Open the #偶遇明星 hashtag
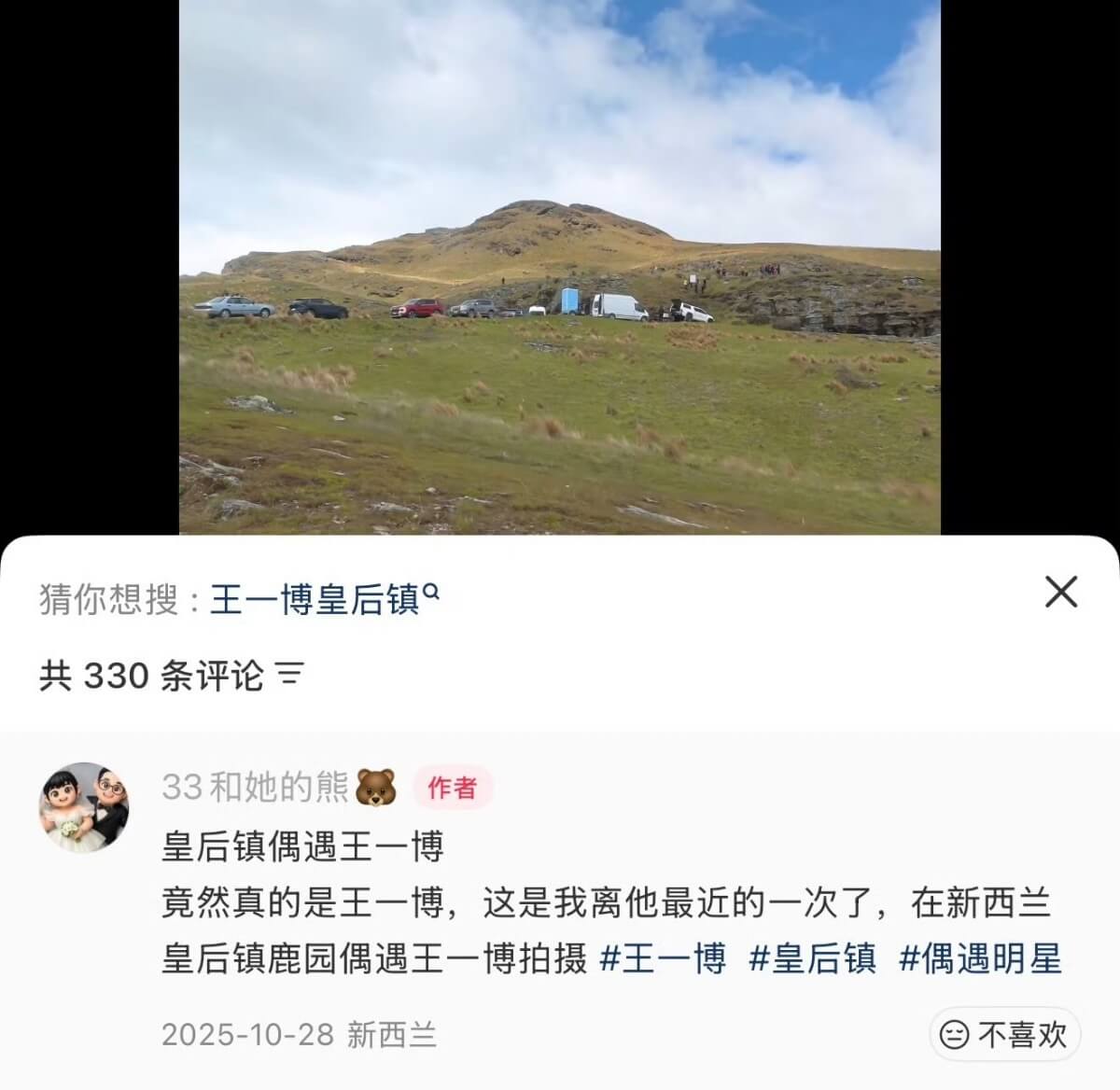The image size is (1120, 1090). coord(980,958)
